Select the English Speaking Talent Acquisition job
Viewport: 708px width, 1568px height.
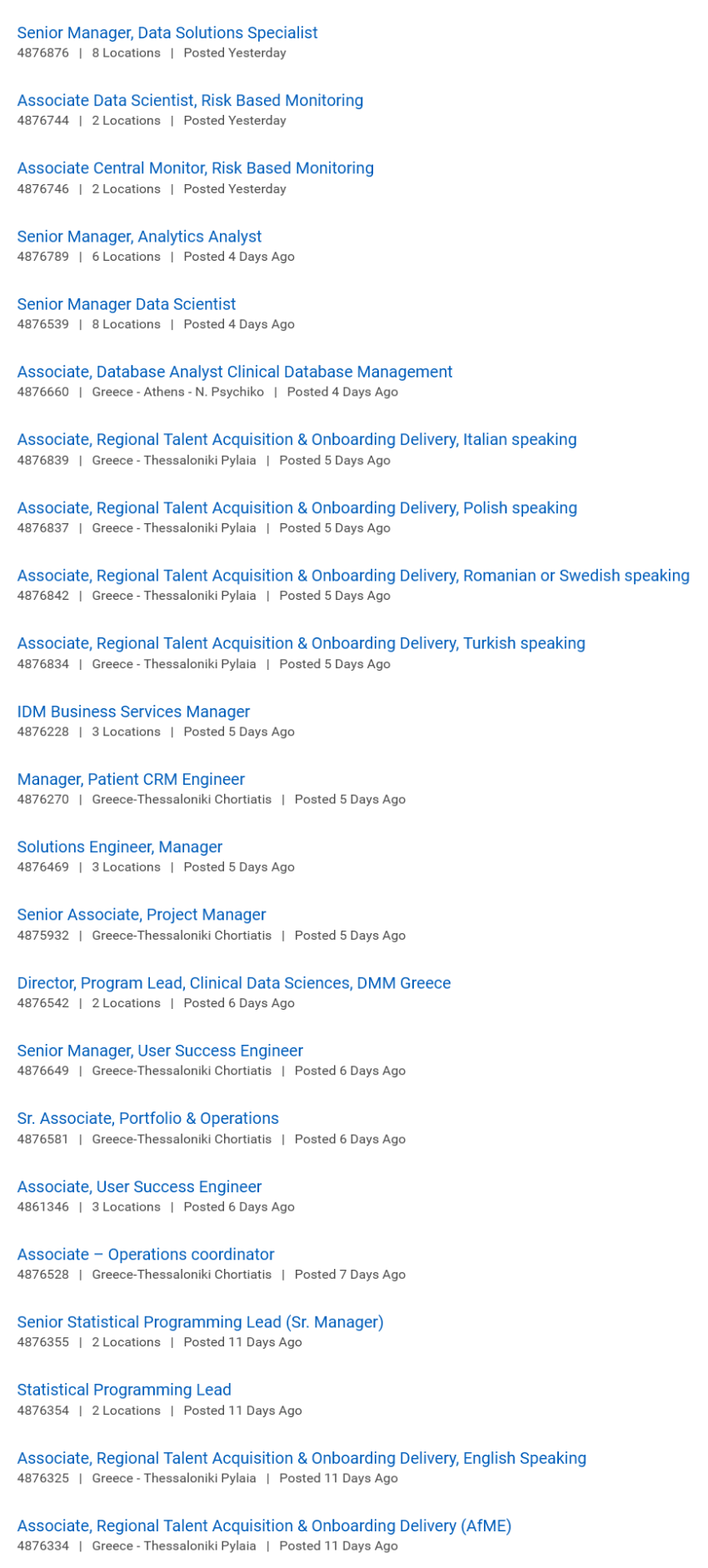point(302,1458)
